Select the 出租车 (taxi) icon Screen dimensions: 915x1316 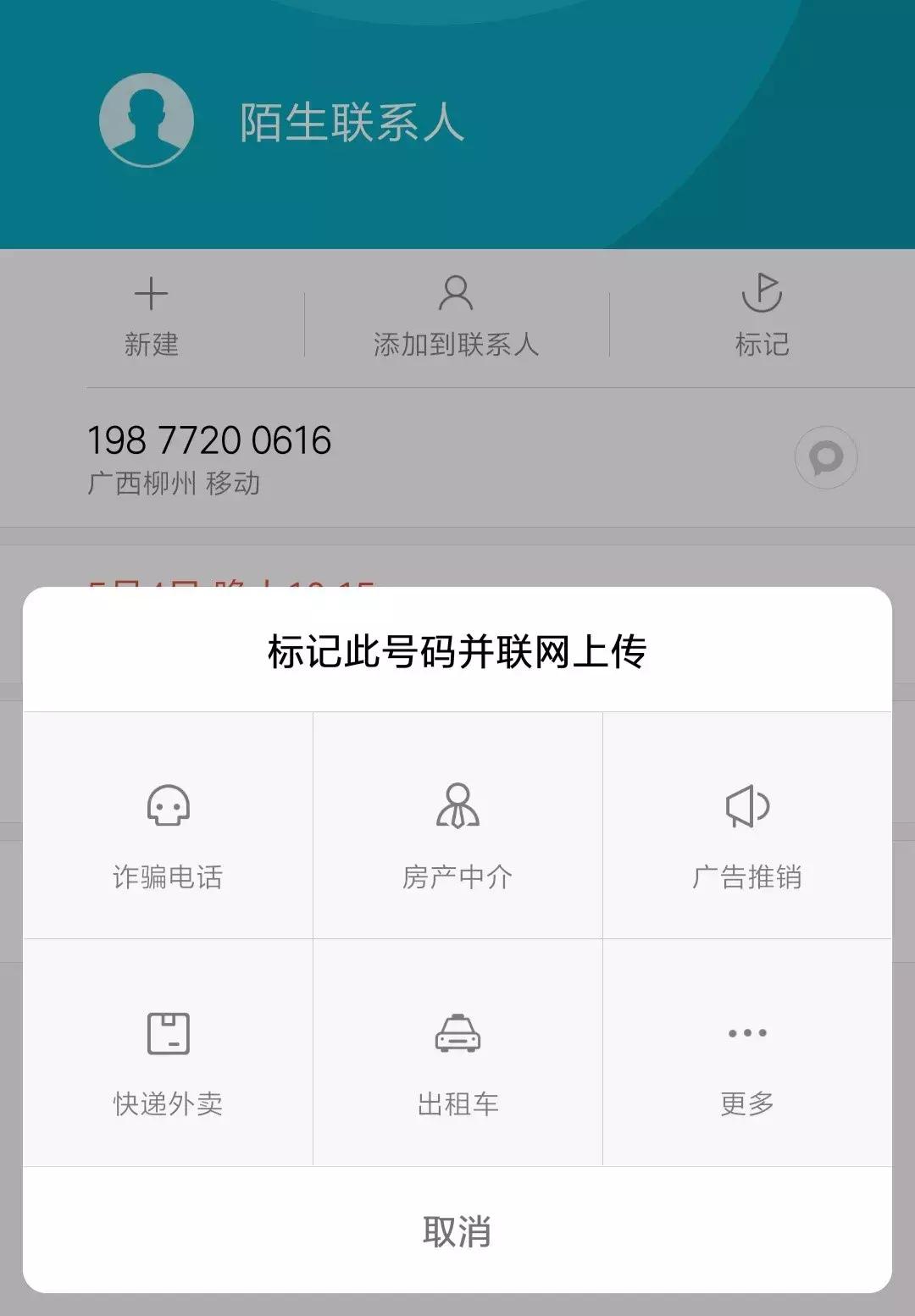point(457,1032)
